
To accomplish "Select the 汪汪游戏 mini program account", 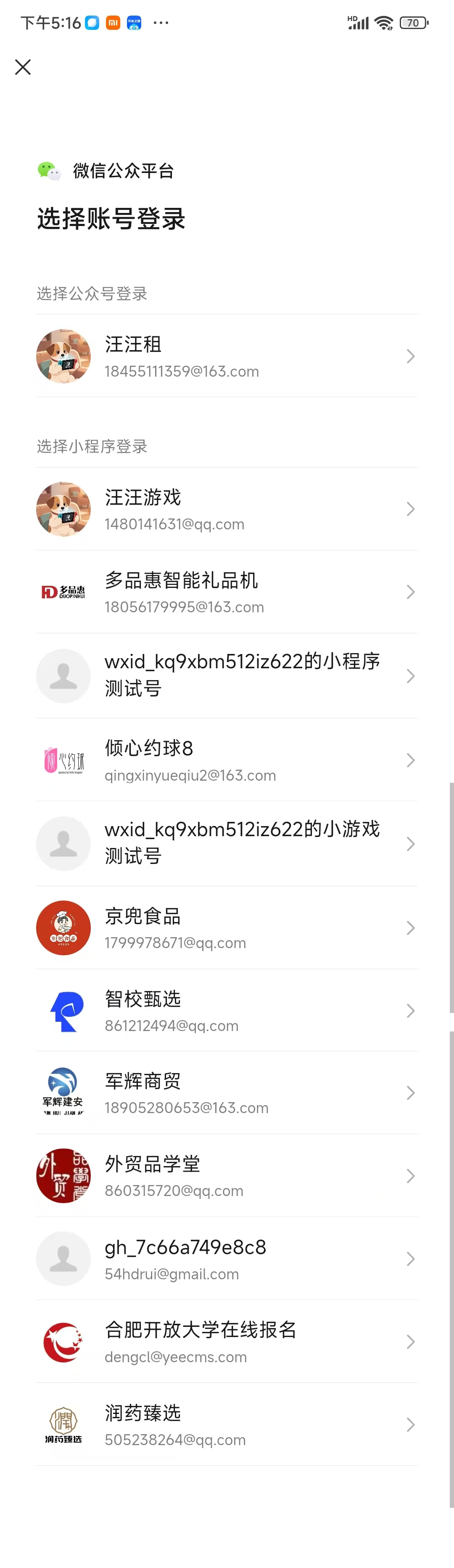I will point(226,509).
